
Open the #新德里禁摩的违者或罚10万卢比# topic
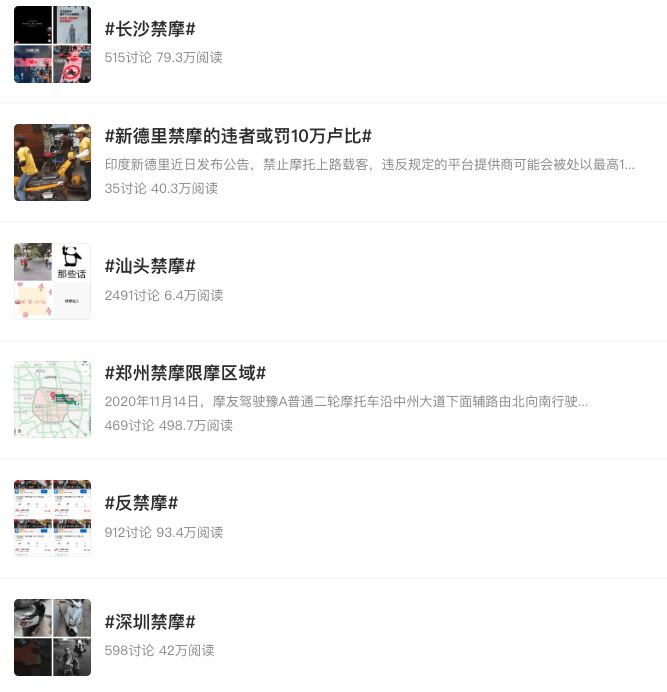click(x=238, y=136)
